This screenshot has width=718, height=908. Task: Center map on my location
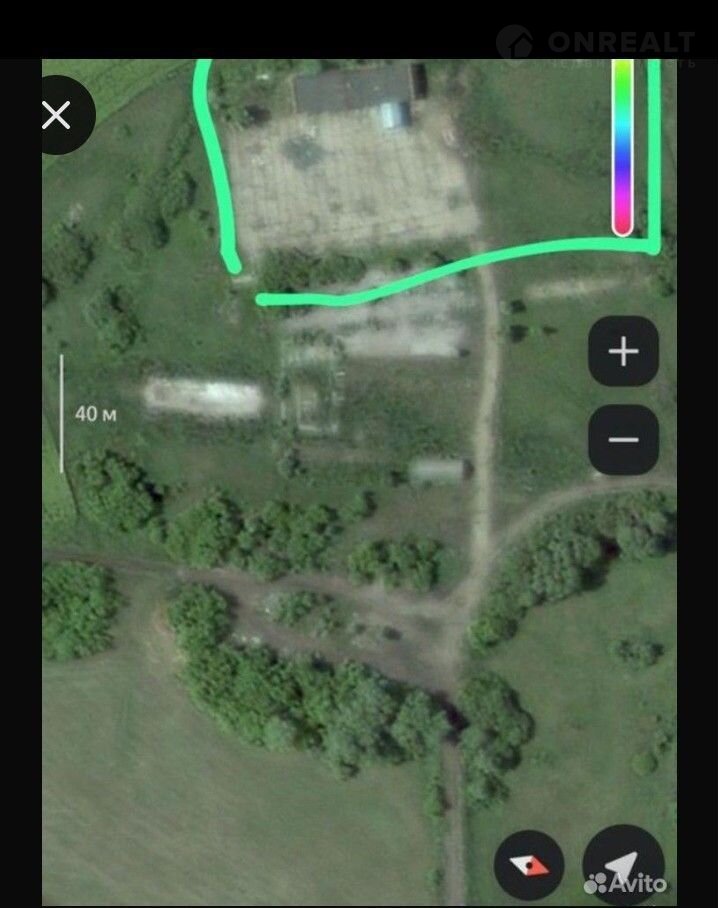click(x=622, y=866)
